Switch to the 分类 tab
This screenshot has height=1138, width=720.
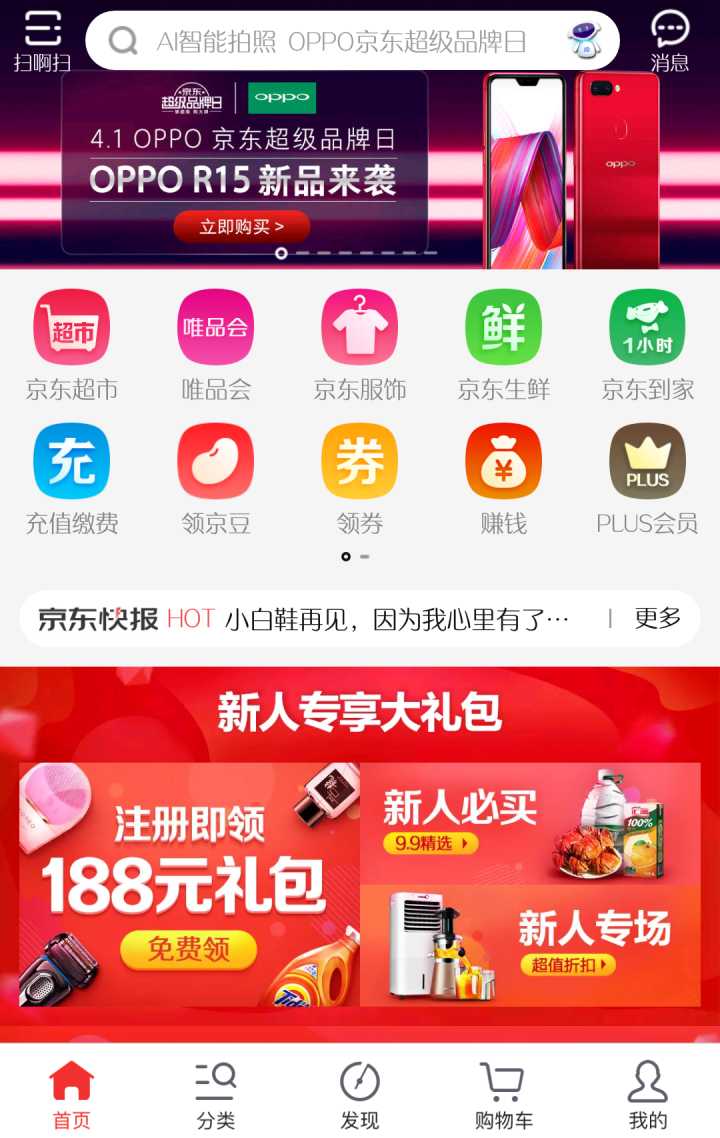[216, 1095]
